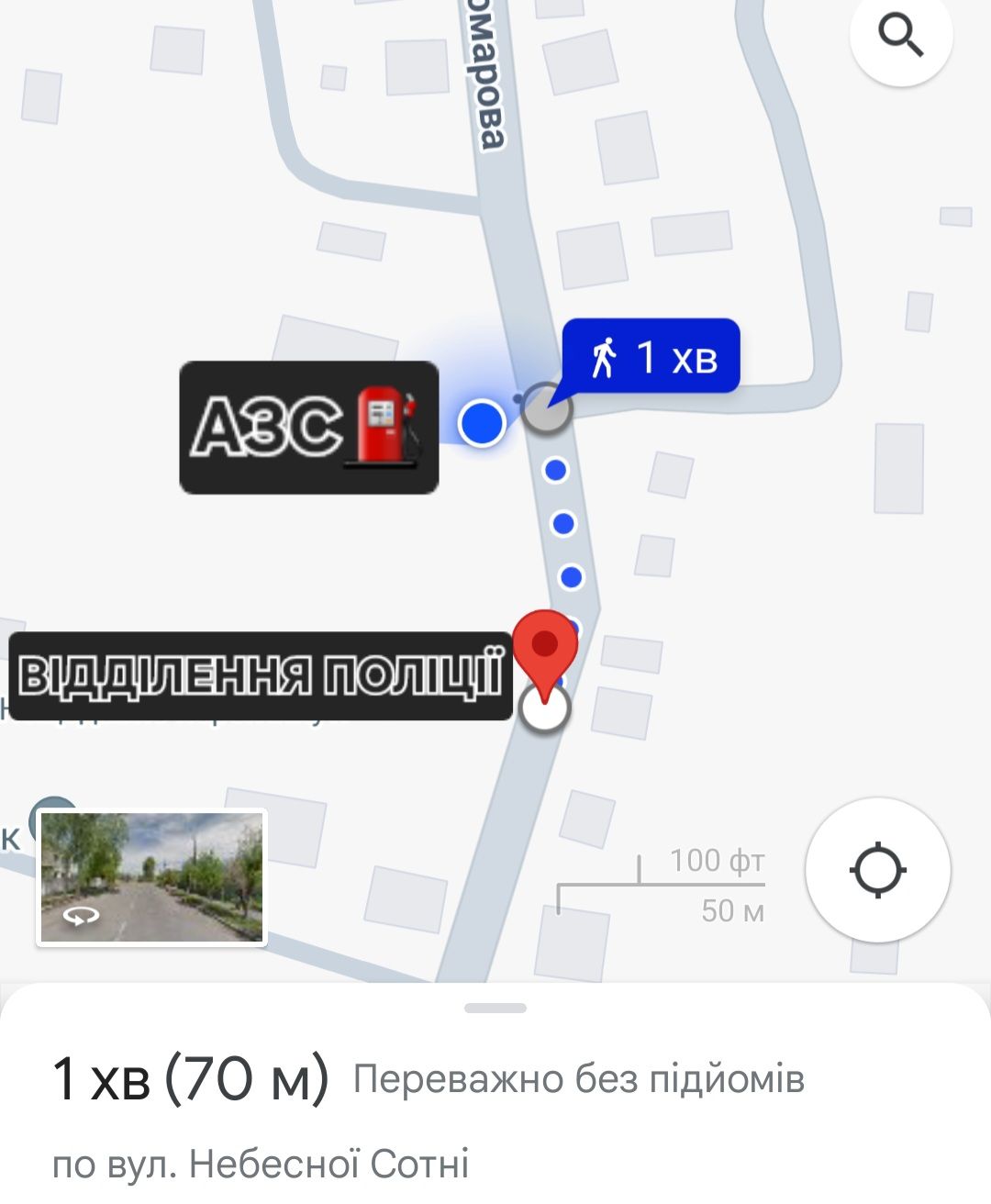
Task: Open the Street View preview thumbnail
Action: coord(151,877)
